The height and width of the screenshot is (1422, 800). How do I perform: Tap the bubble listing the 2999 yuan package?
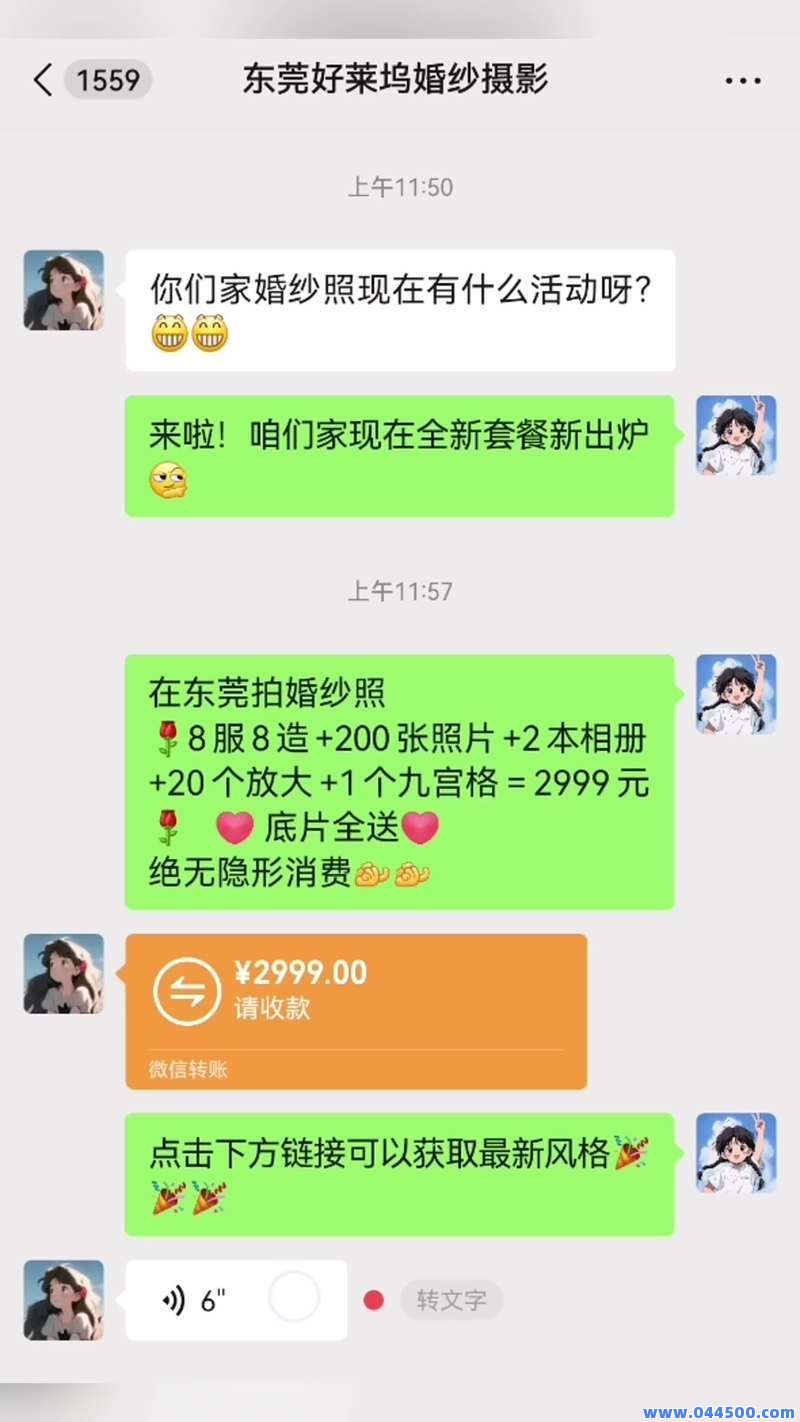click(399, 781)
